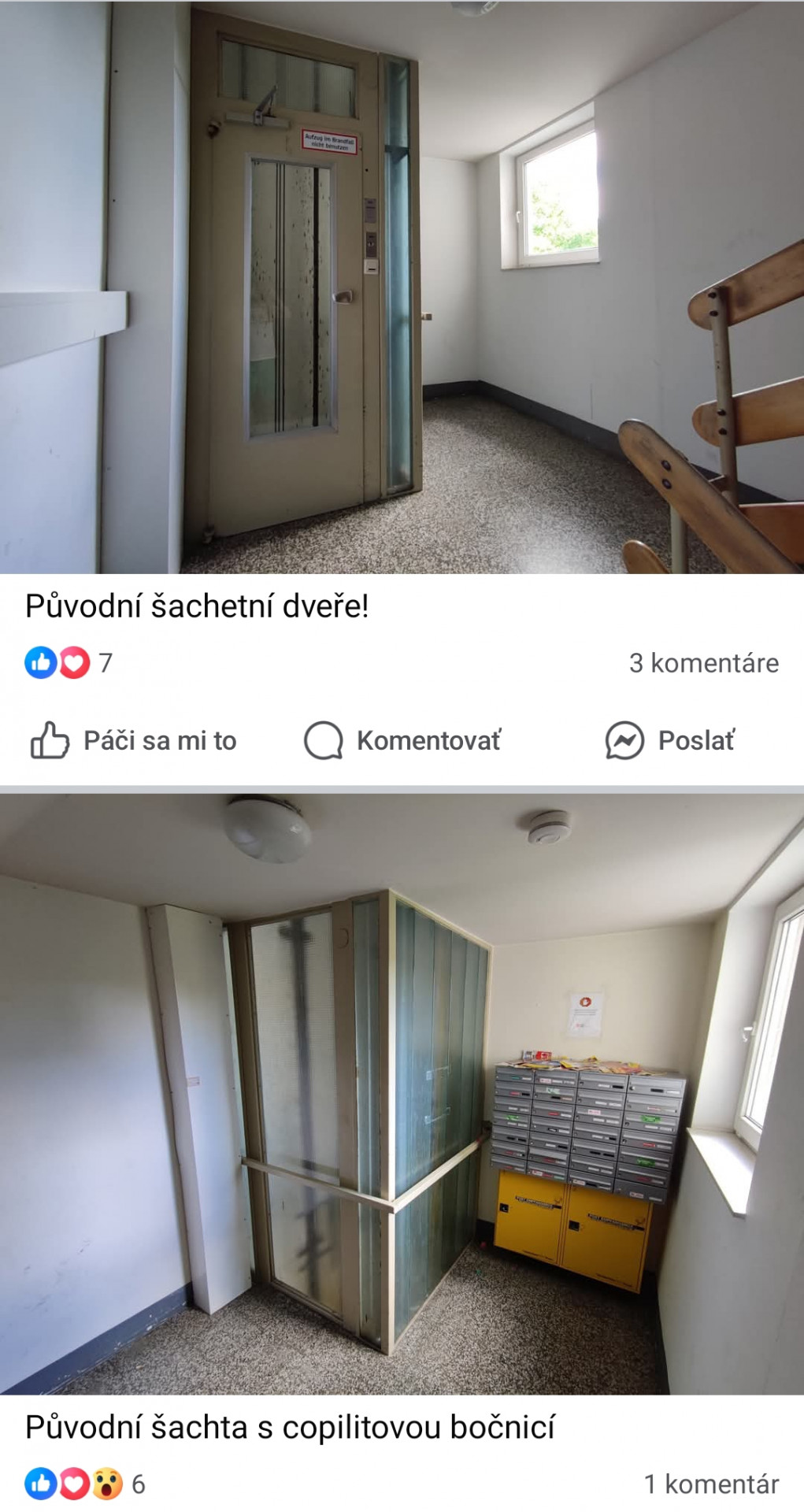Send the shaft door post via Poslať

pos(670,740)
